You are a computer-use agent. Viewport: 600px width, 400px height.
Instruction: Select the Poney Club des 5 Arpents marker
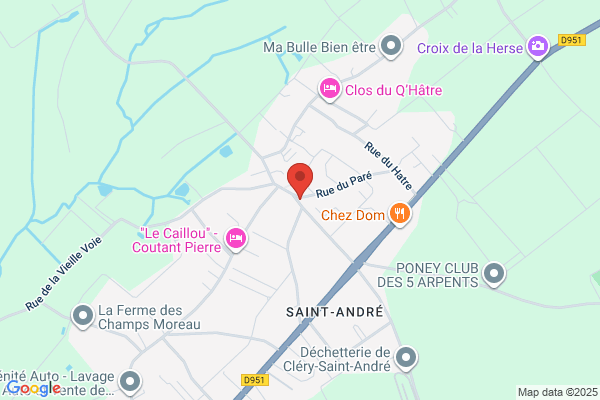[494, 274]
